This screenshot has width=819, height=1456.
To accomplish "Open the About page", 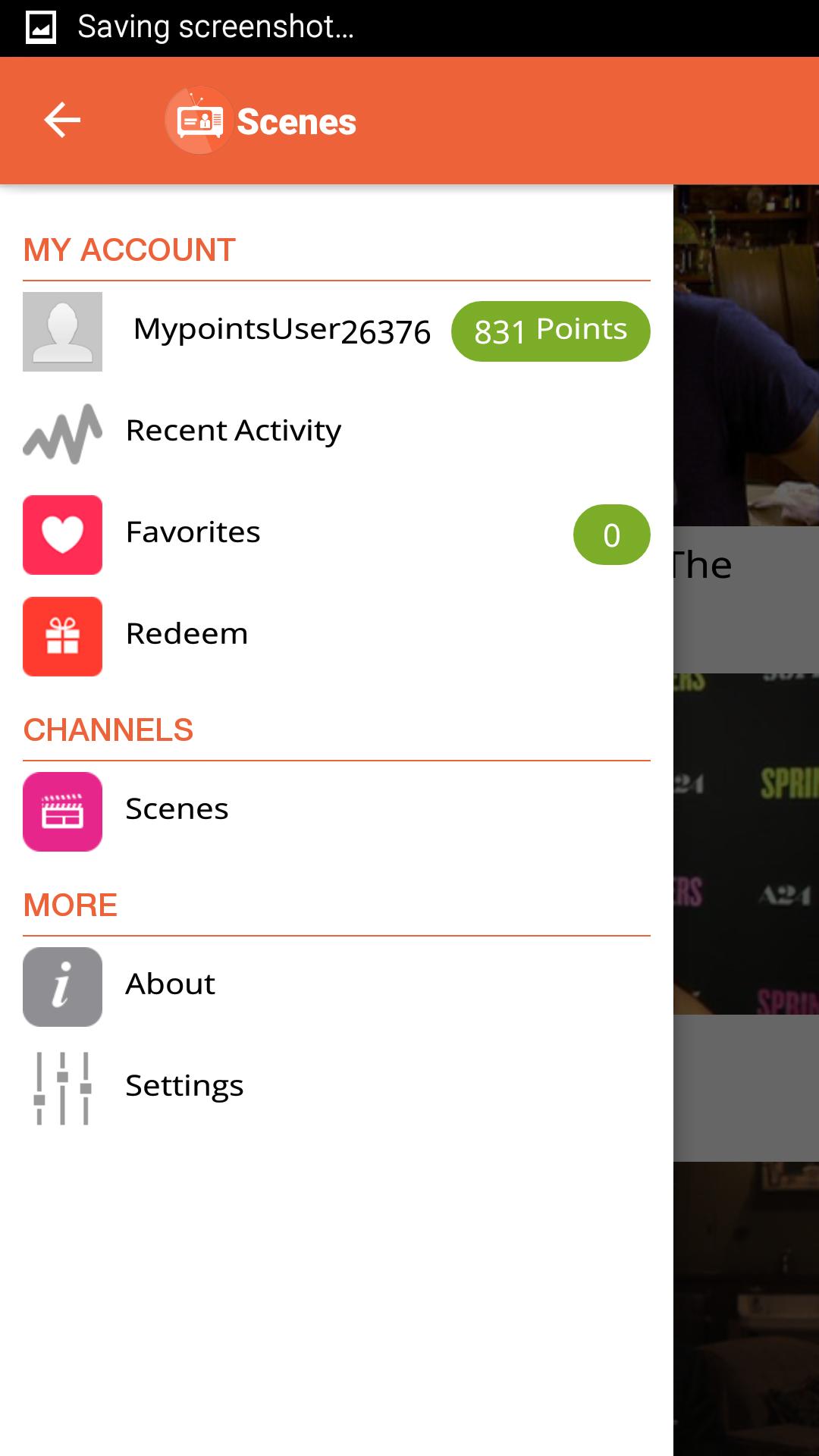I will (170, 985).
